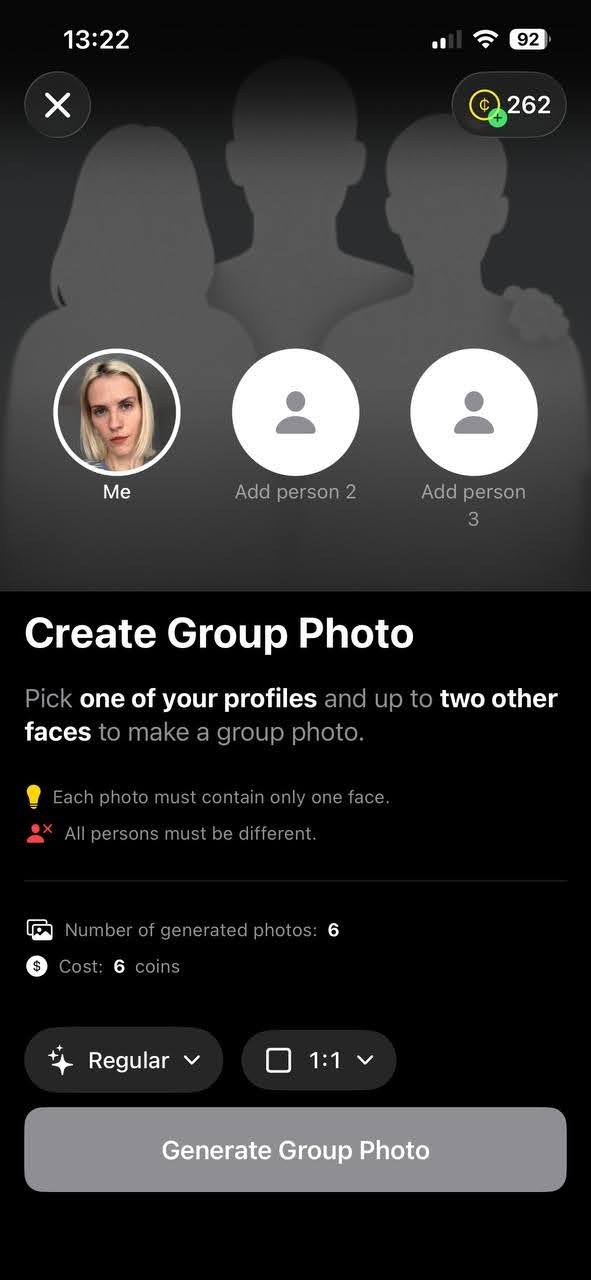Add person 2 to the group

coord(296,412)
